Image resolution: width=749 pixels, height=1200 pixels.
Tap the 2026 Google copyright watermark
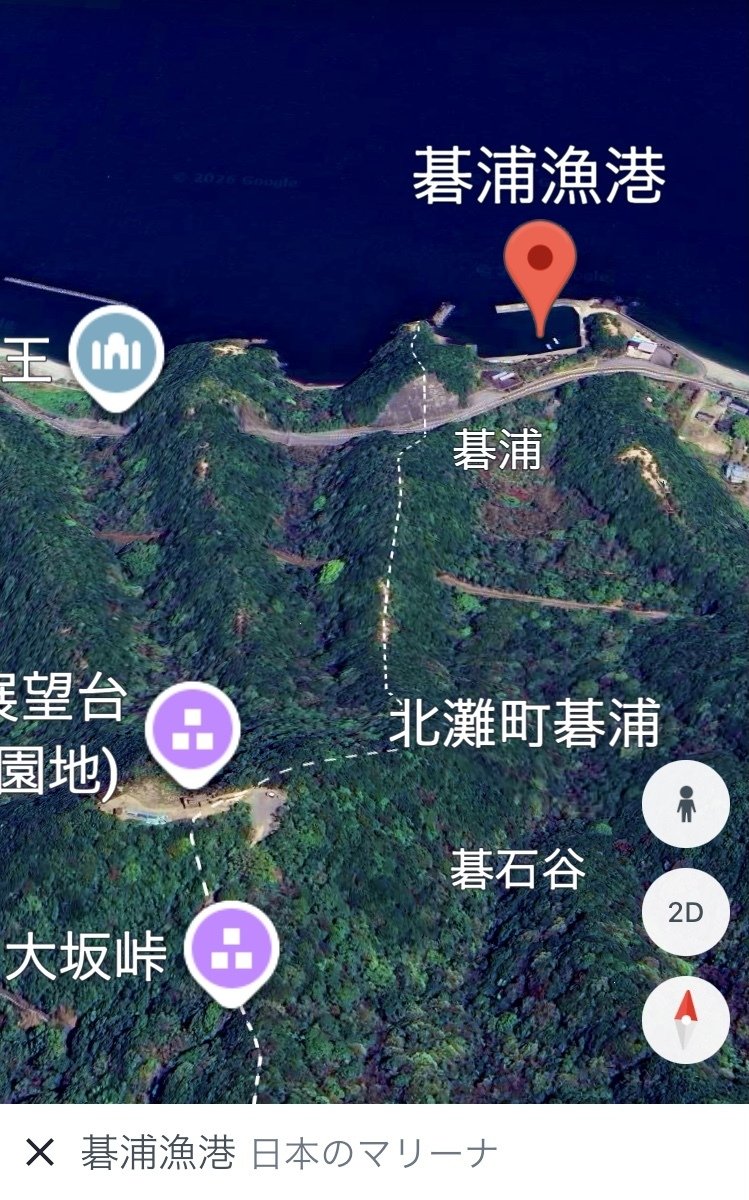(238, 182)
